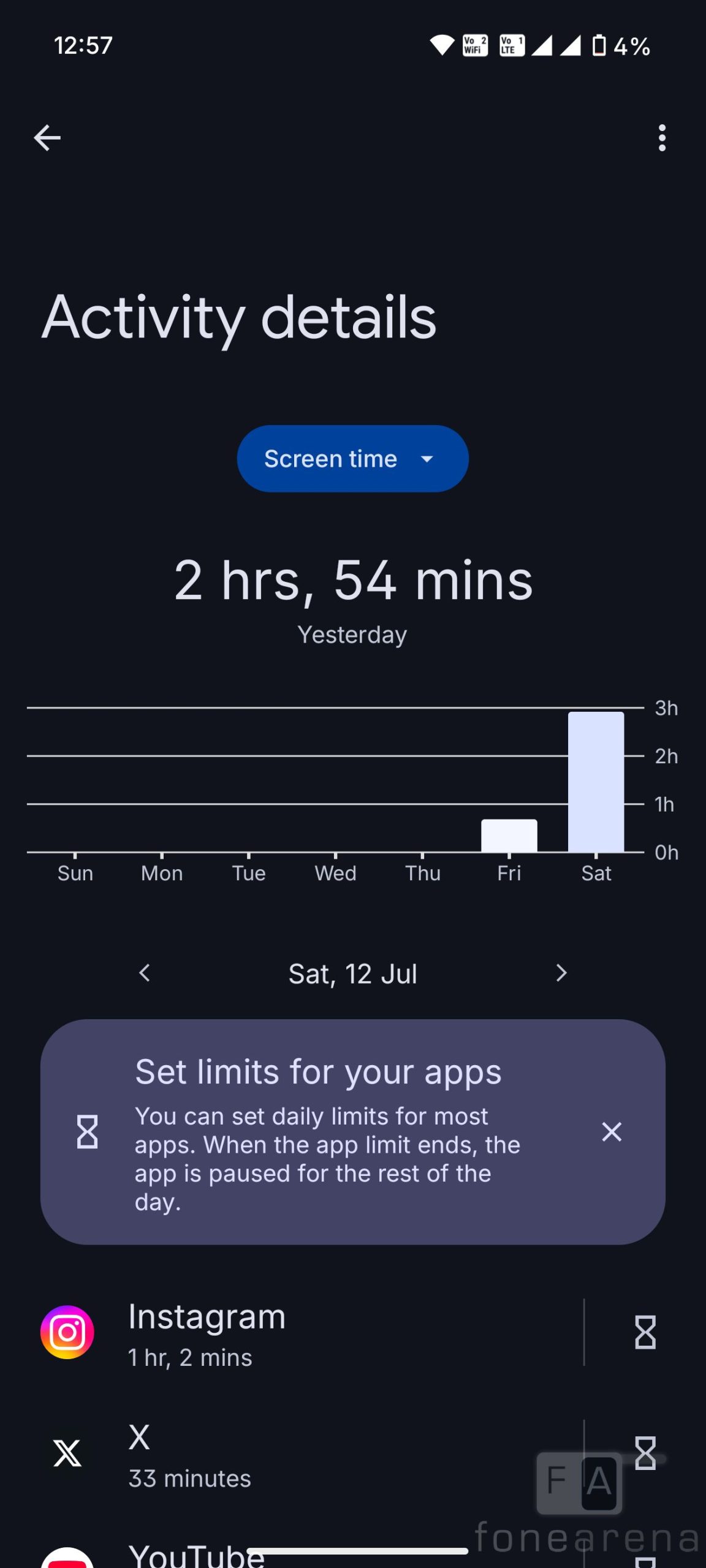The height and width of the screenshot is (1568, 706).
Task: Go to the previous day before Sat, 12 Jul
Action: click(x=145, y=973)
